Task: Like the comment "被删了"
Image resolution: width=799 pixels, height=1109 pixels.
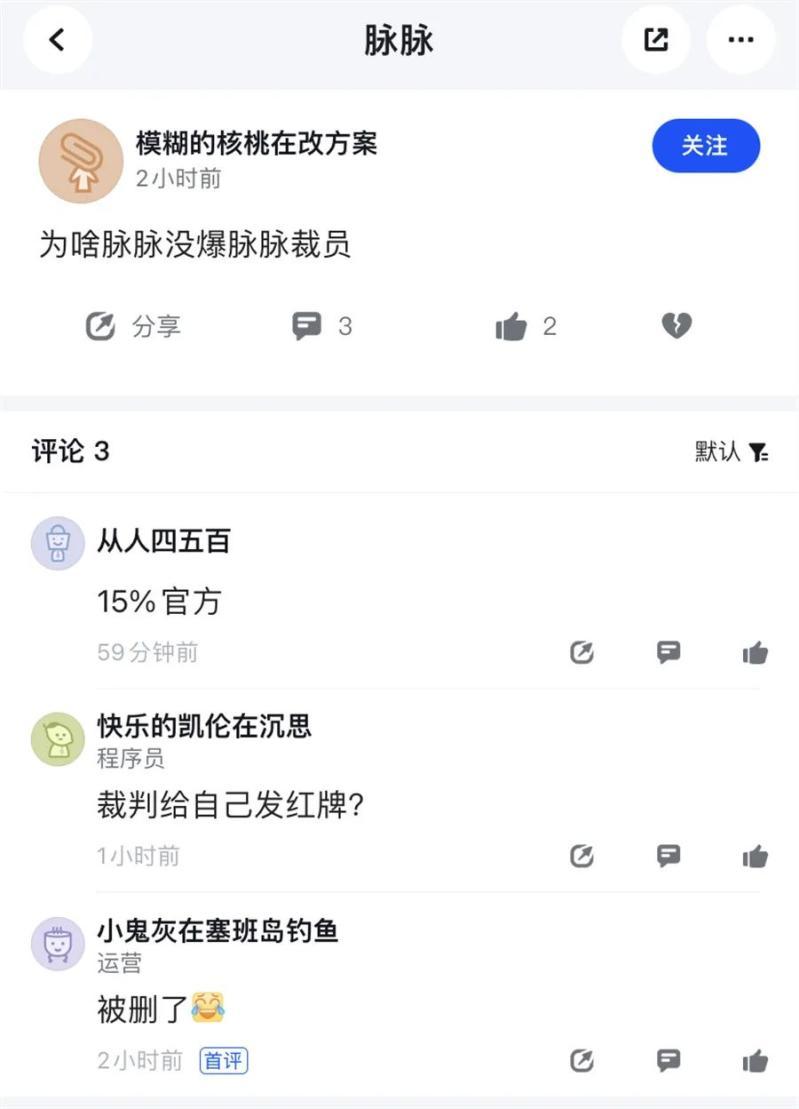Action: (755, 1060)
